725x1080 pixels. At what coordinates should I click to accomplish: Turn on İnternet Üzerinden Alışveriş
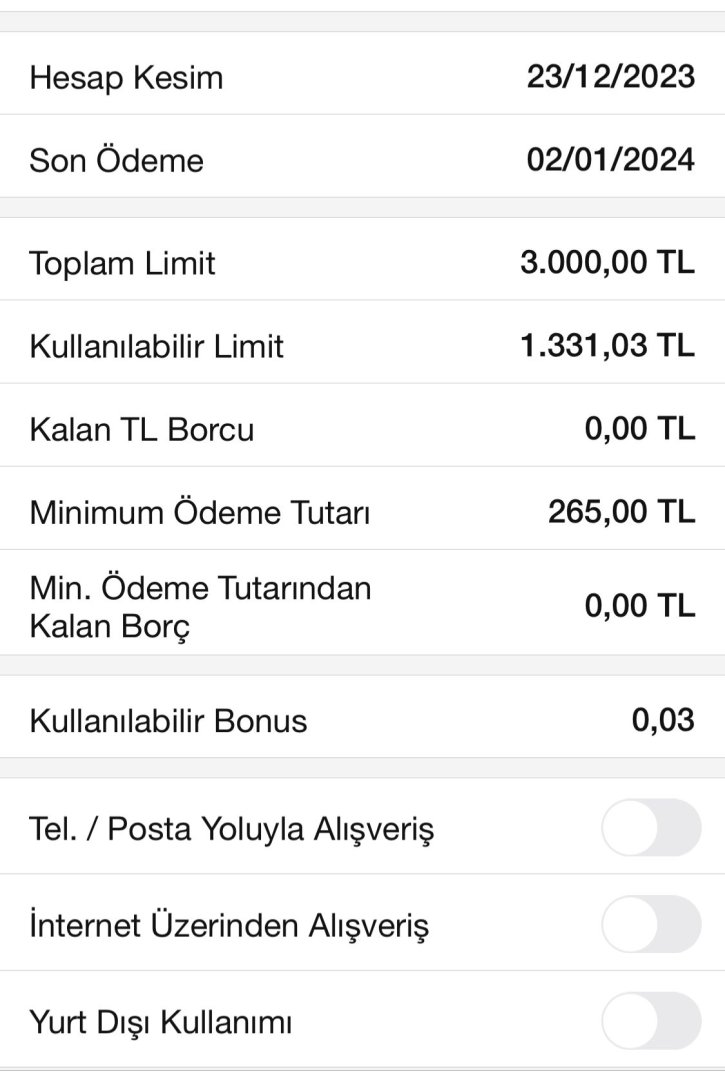[x=651, y=924]
